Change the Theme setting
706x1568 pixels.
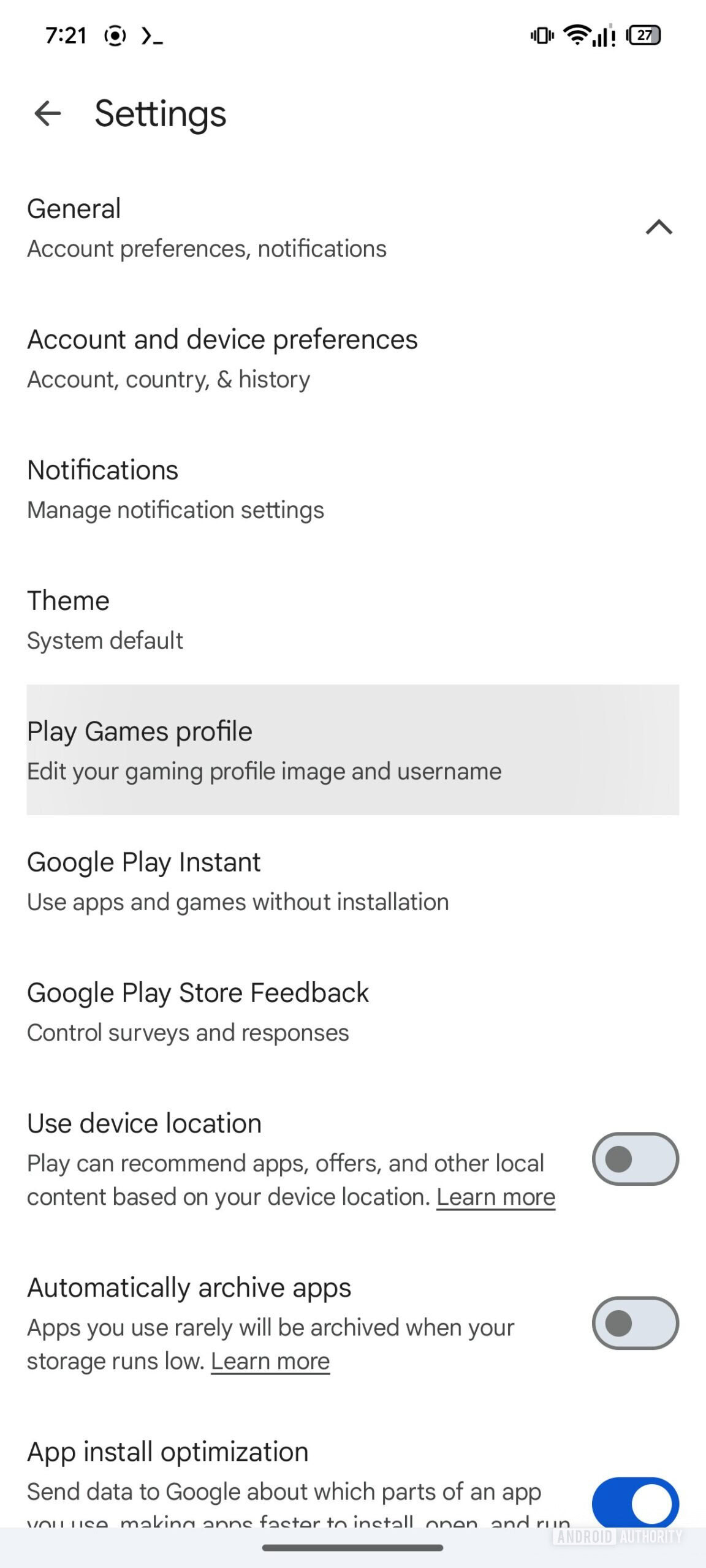tap(105, 620)
